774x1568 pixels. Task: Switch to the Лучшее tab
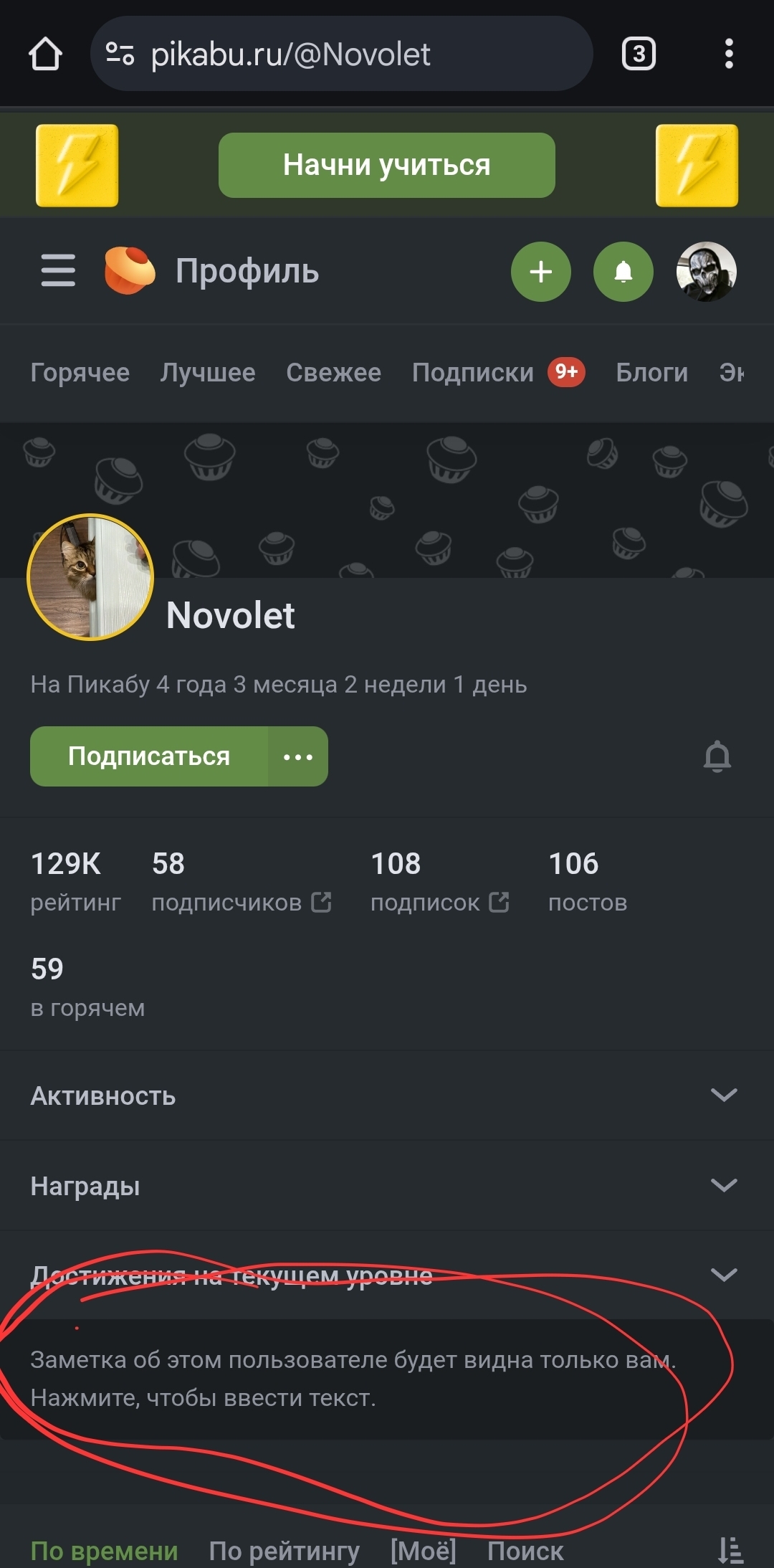pos(208,372)
